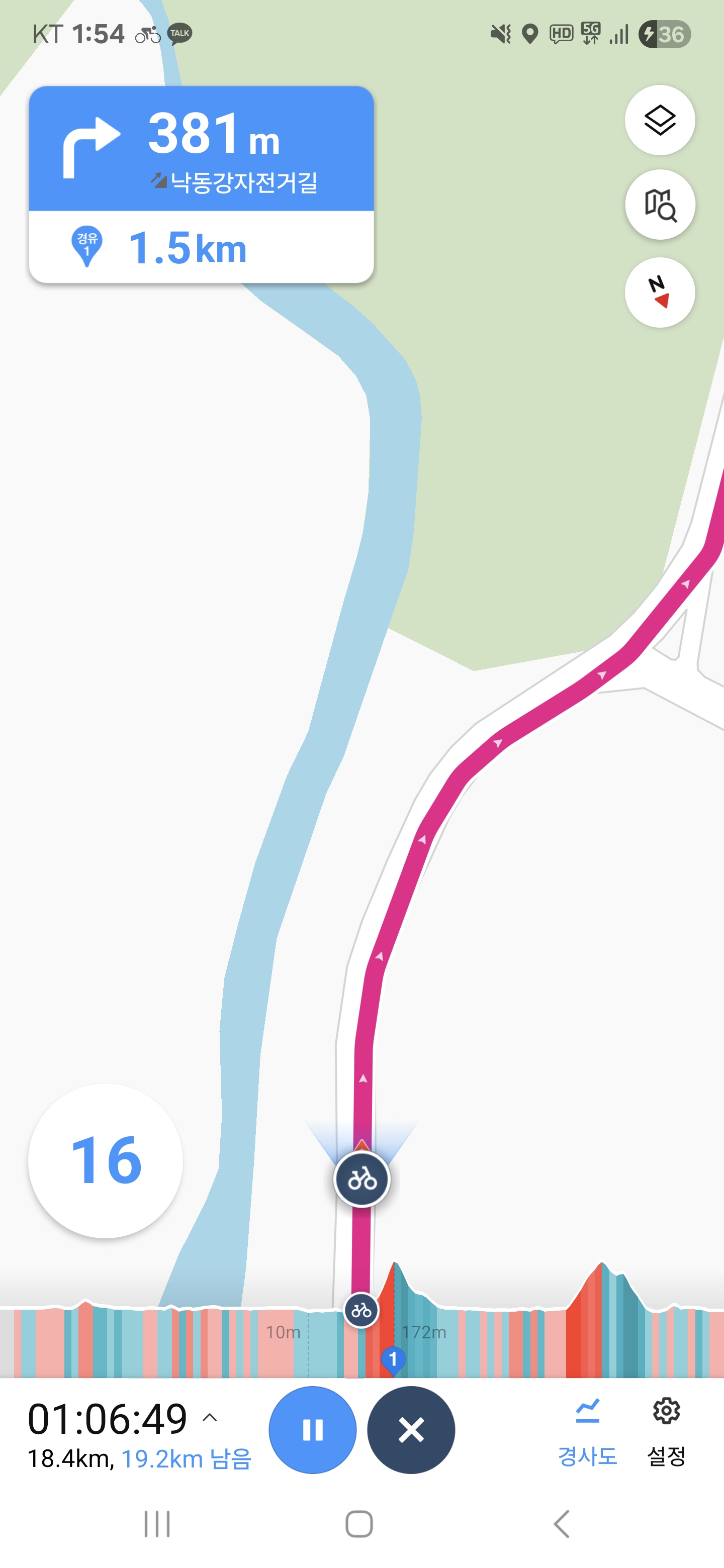724x1568 pixels.
Task: Expand ride details next to elapsed time
Action: click(x=210, y=1418)
